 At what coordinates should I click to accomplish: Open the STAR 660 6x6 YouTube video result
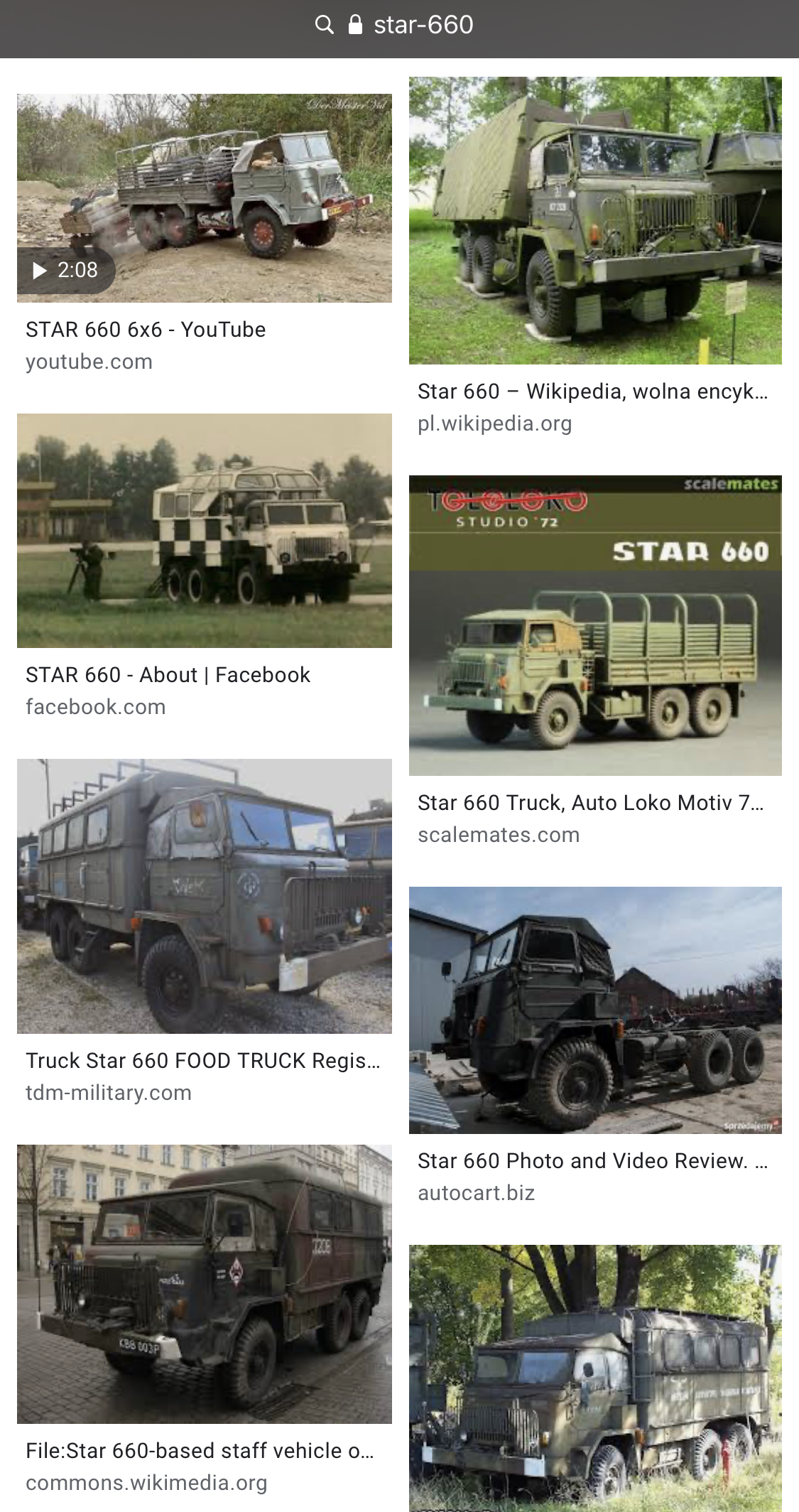[x=205, y=198]
